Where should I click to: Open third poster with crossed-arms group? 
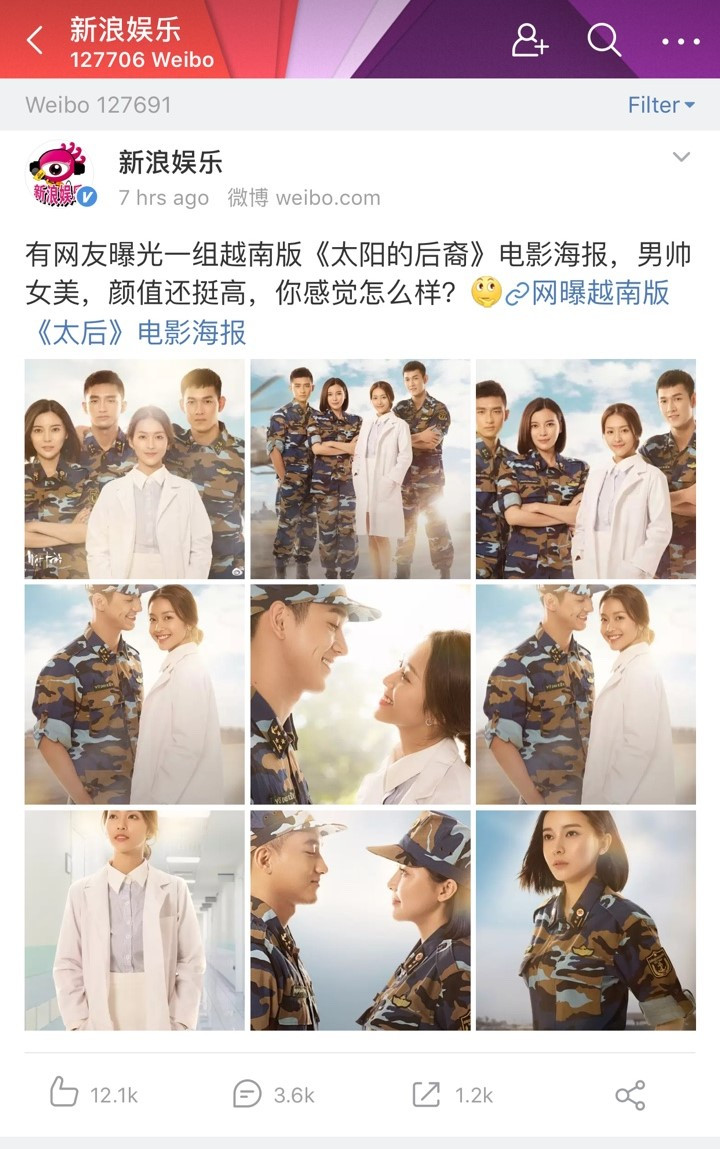coord(586,469)
